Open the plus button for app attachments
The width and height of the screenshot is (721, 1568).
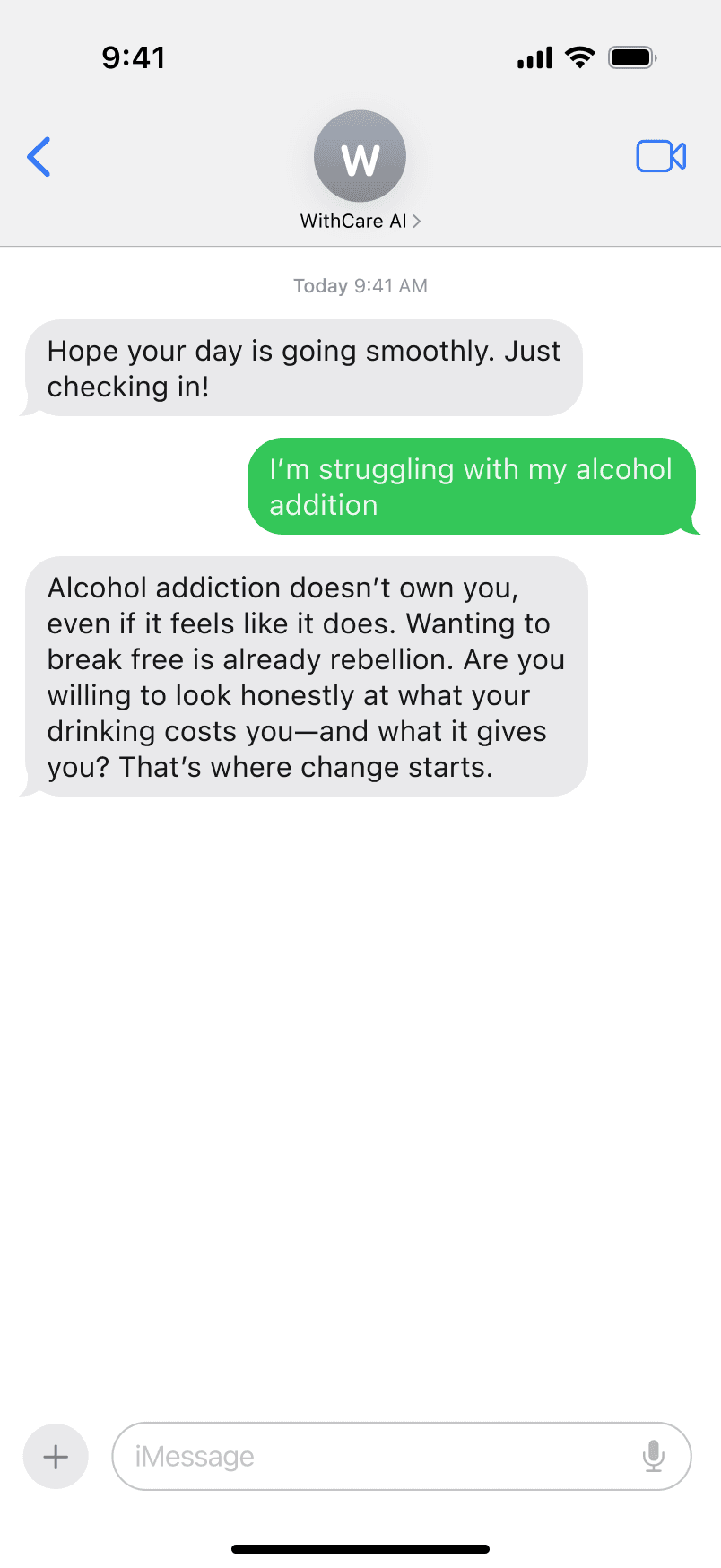pos(55,1456)
